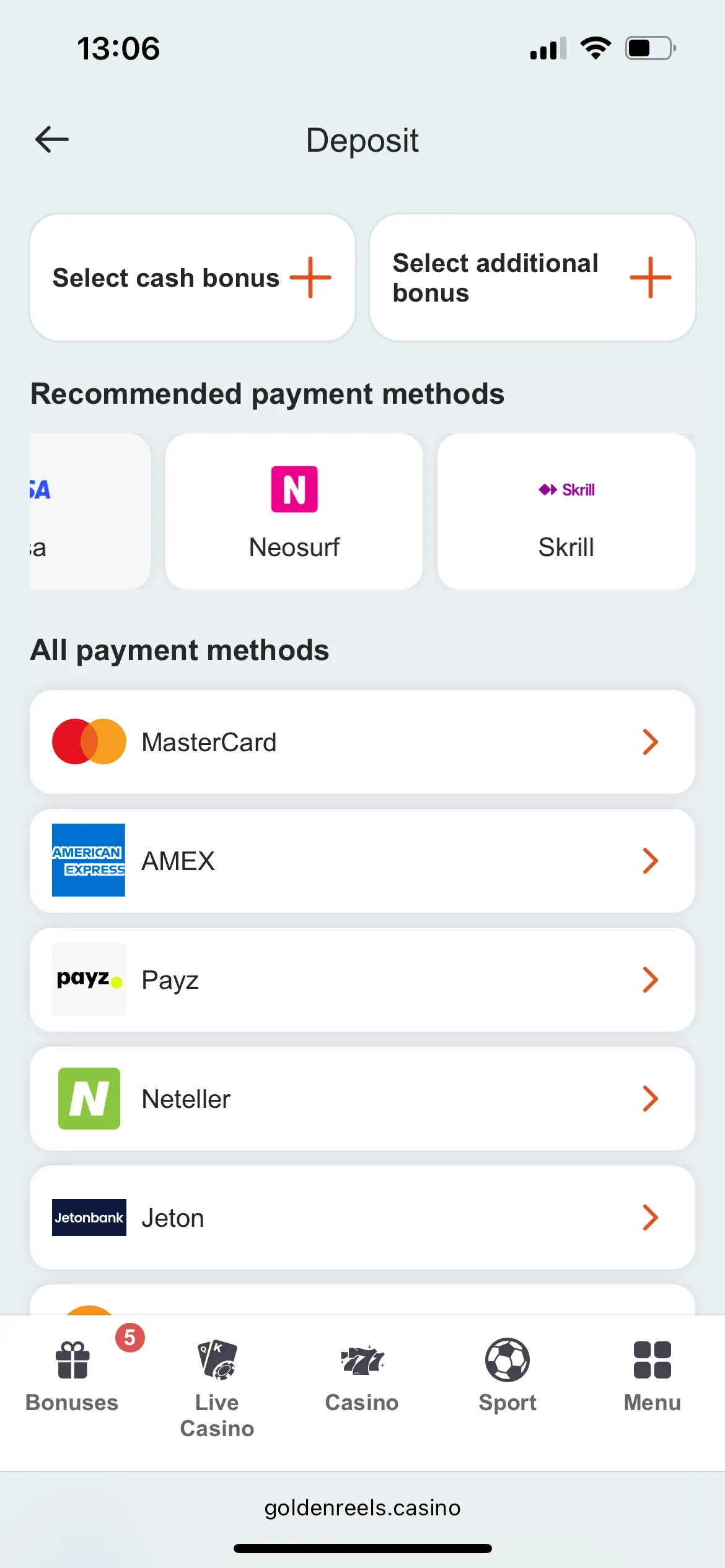Choose Skrill recommended payment method
The image size is (725, 1568).
566,512
